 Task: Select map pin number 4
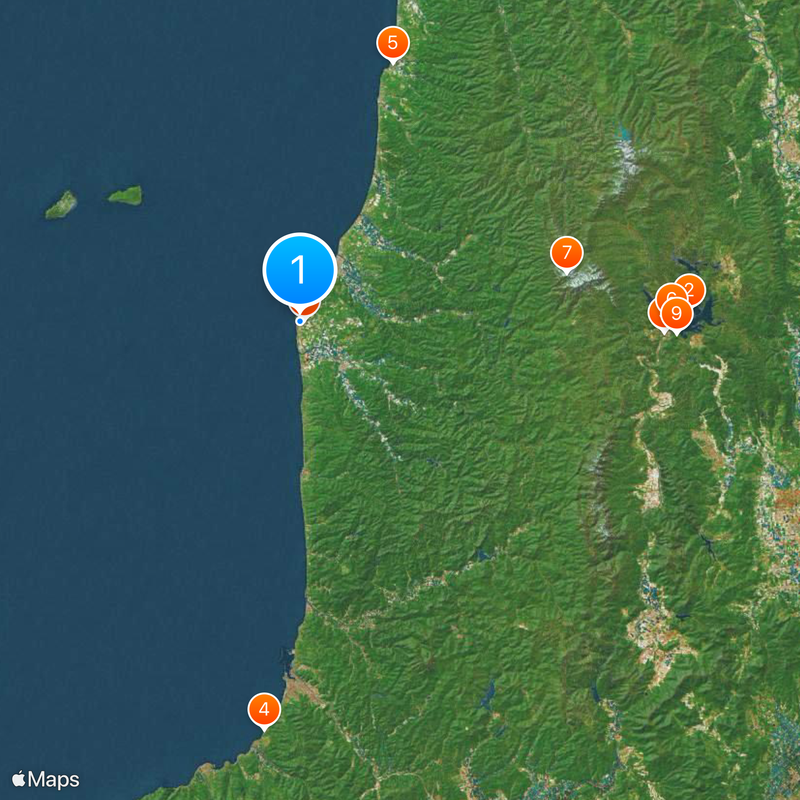point(263,710)
